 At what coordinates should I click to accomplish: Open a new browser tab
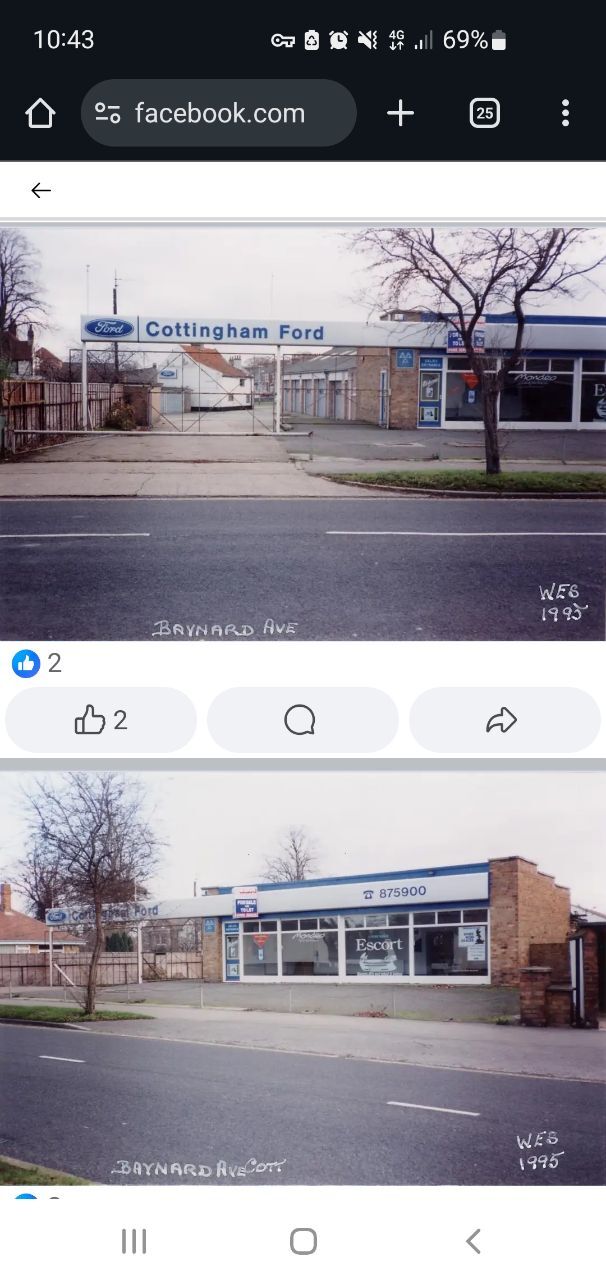pos(400,114)
